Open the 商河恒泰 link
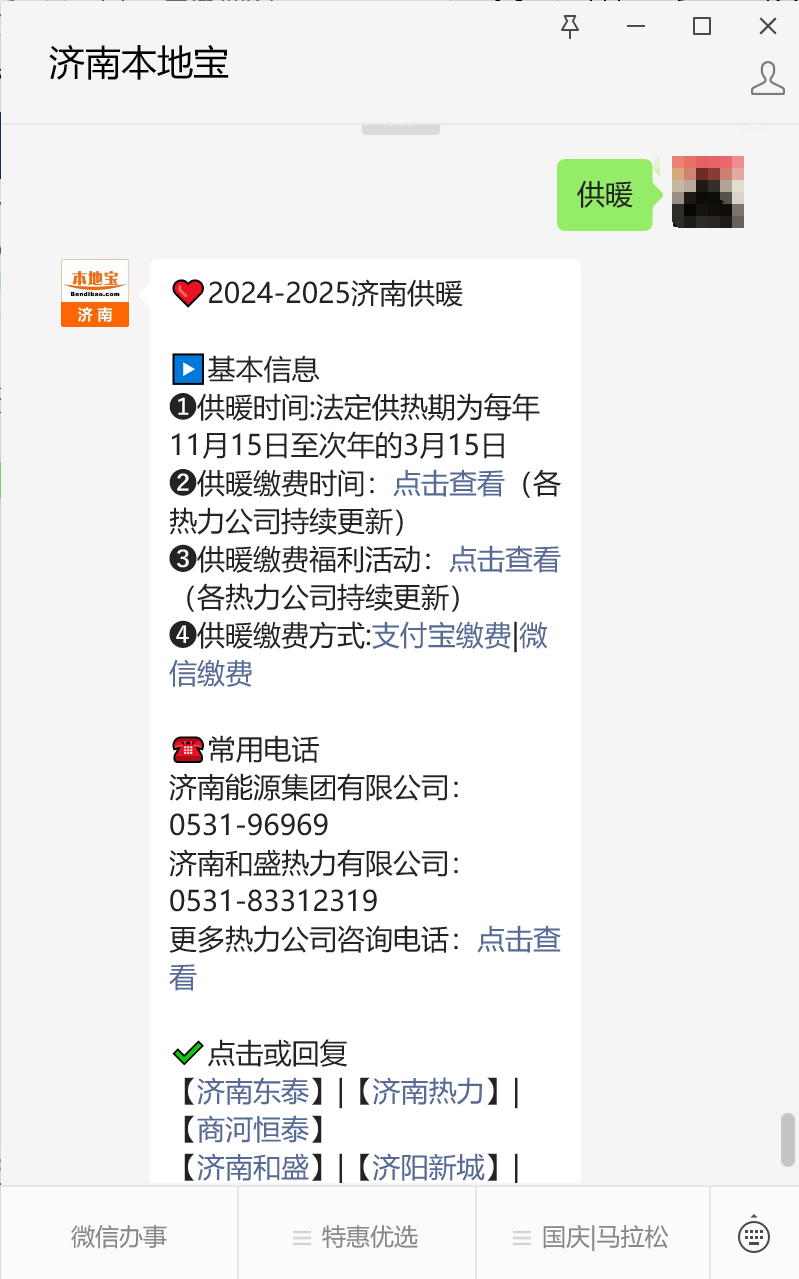This screenshot has height=1279, width=799. 252,1130
